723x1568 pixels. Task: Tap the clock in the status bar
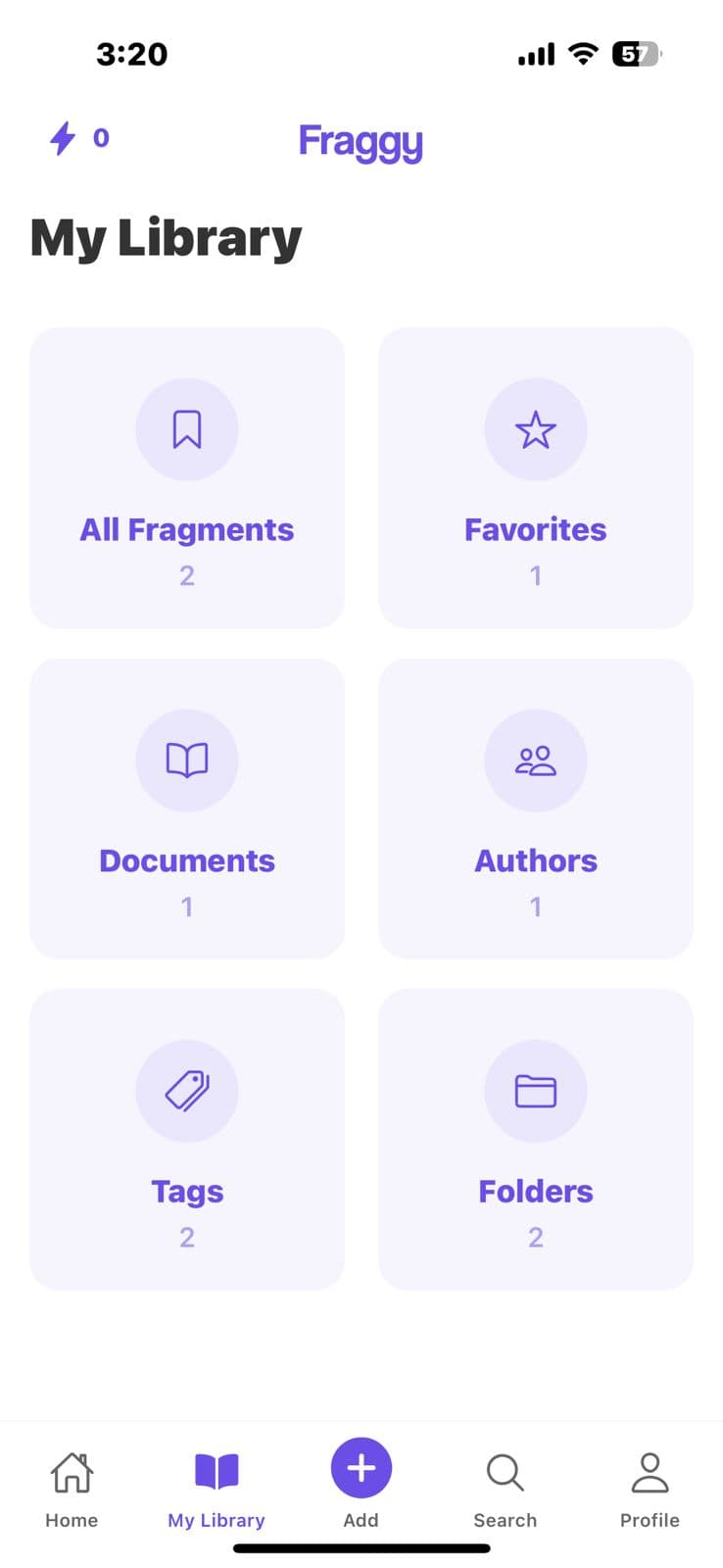coord(132,54)
